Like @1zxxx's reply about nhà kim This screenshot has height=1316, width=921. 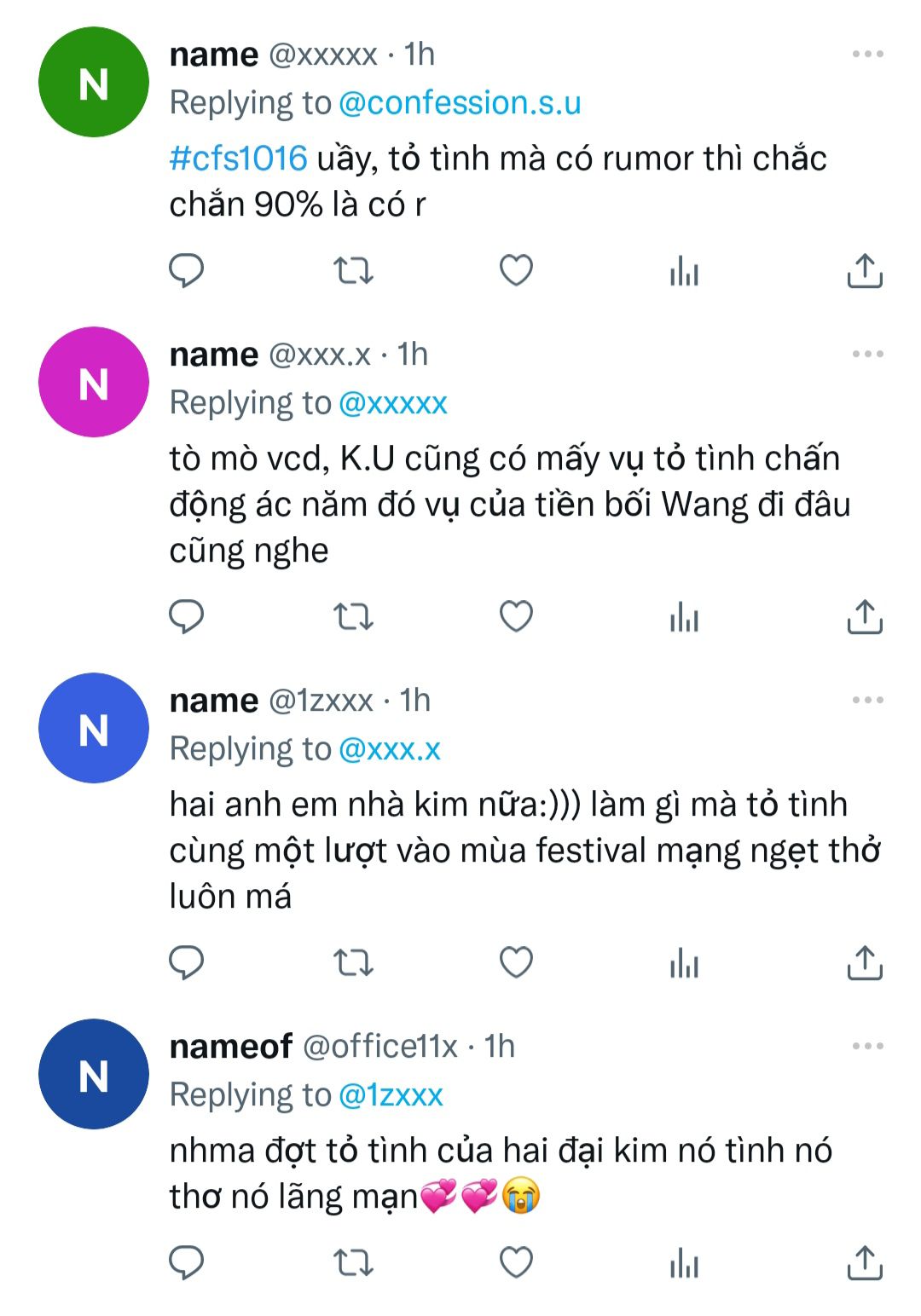tap(516, 962)
